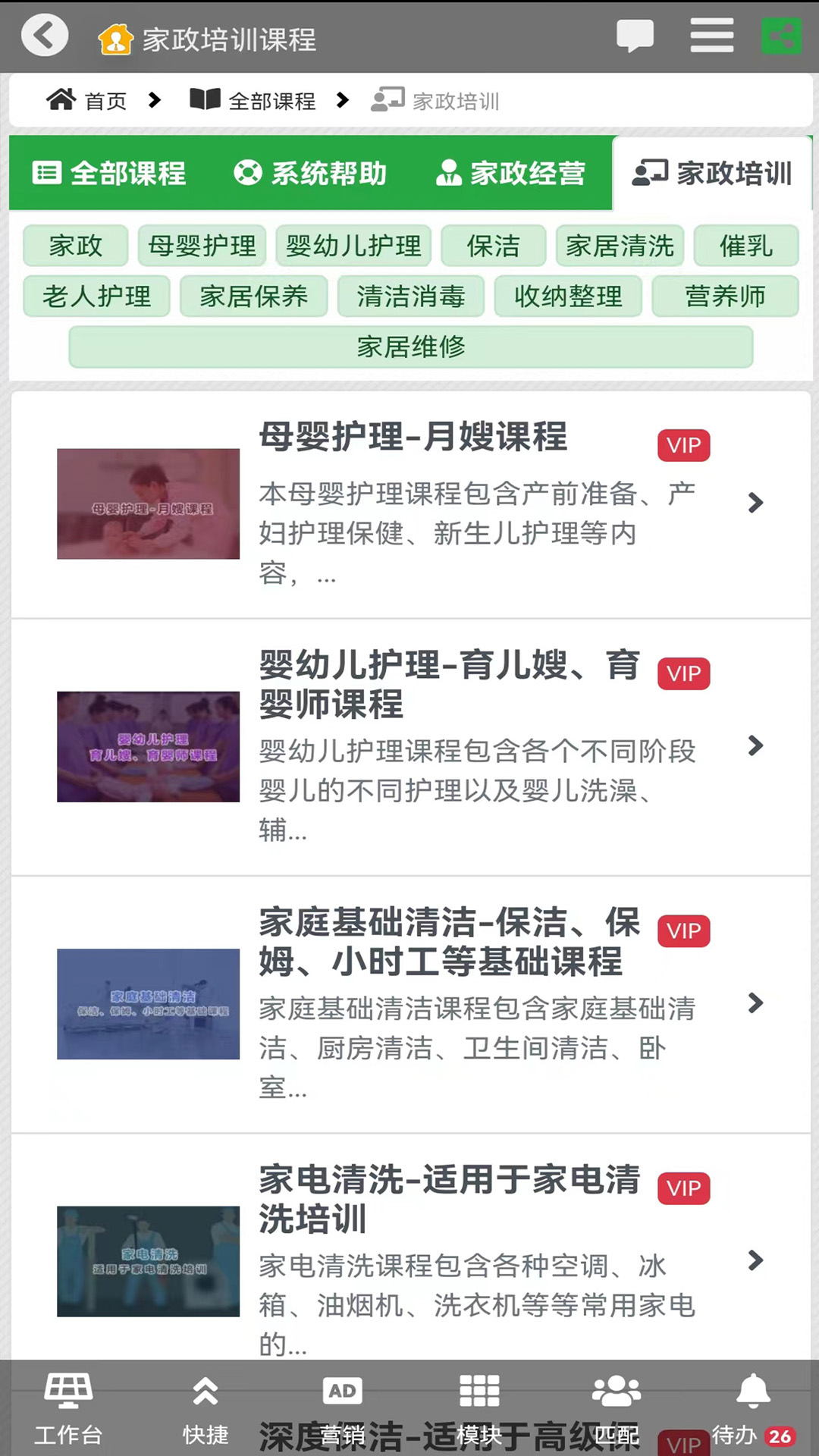Switch to the 全部课程 tab
This screenshot has width=819, height=1456.
click(110, 173)
